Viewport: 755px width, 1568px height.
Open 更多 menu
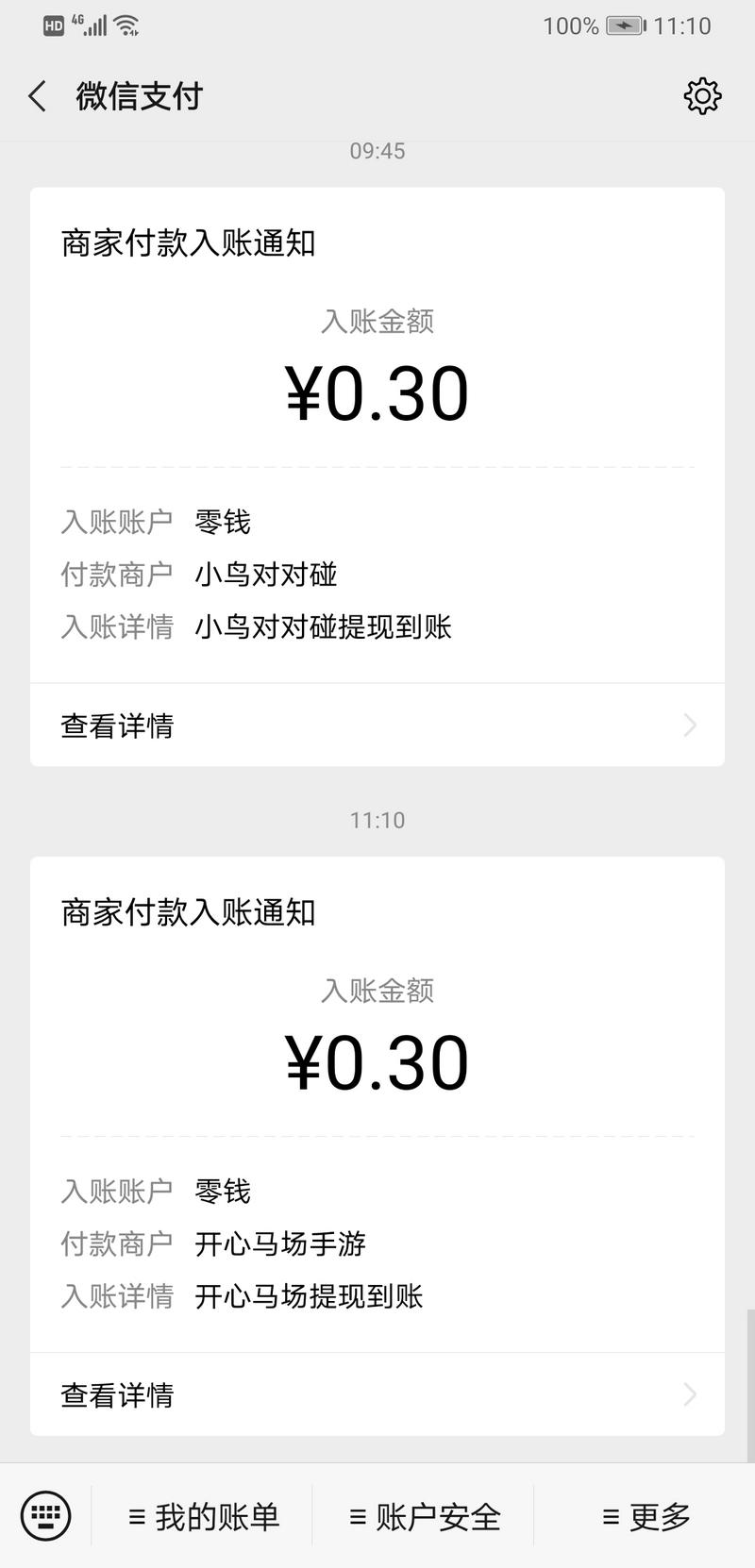[646, 1517]
